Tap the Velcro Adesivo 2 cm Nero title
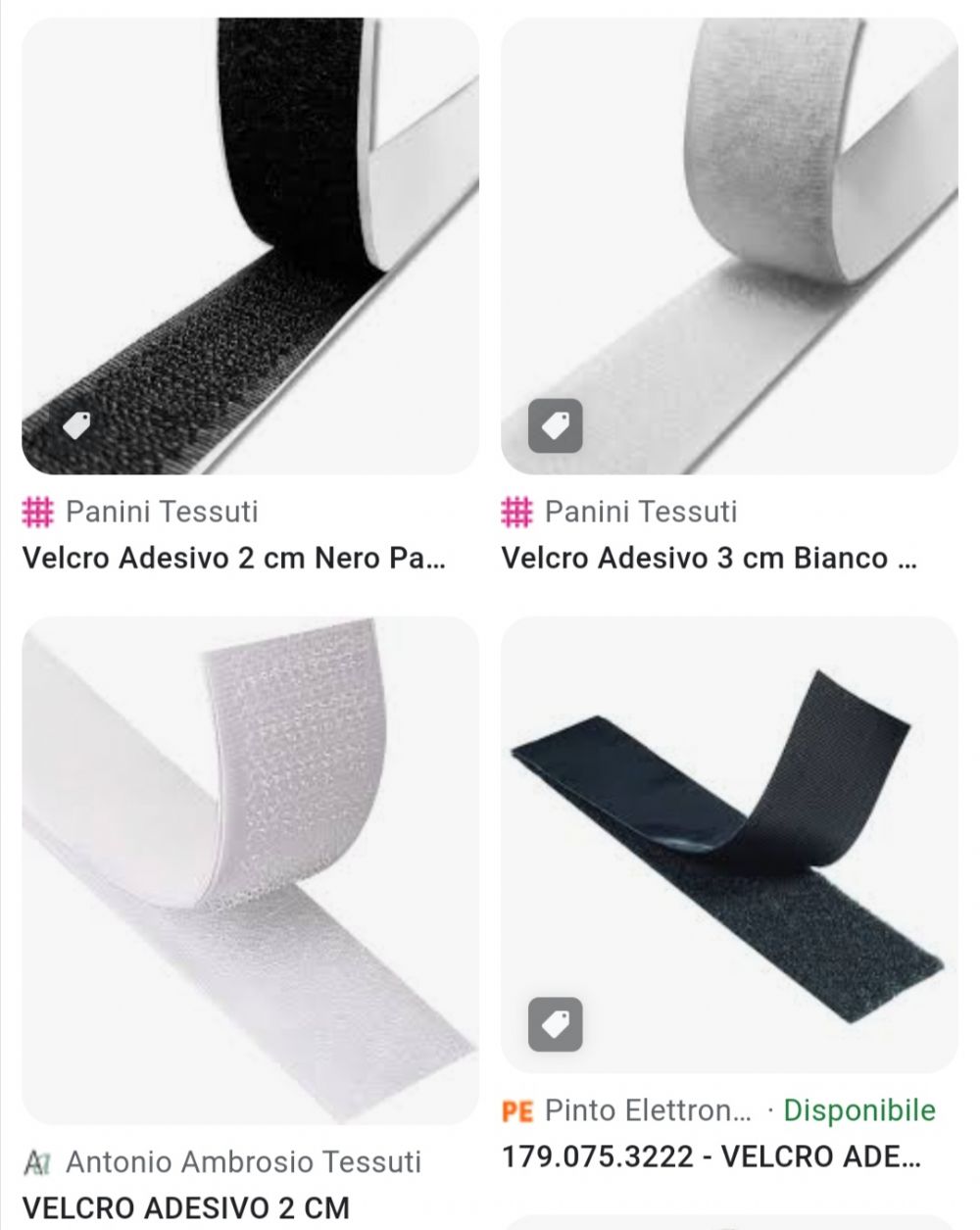This screenshot has width=980, height=1230. coord(233,559)
